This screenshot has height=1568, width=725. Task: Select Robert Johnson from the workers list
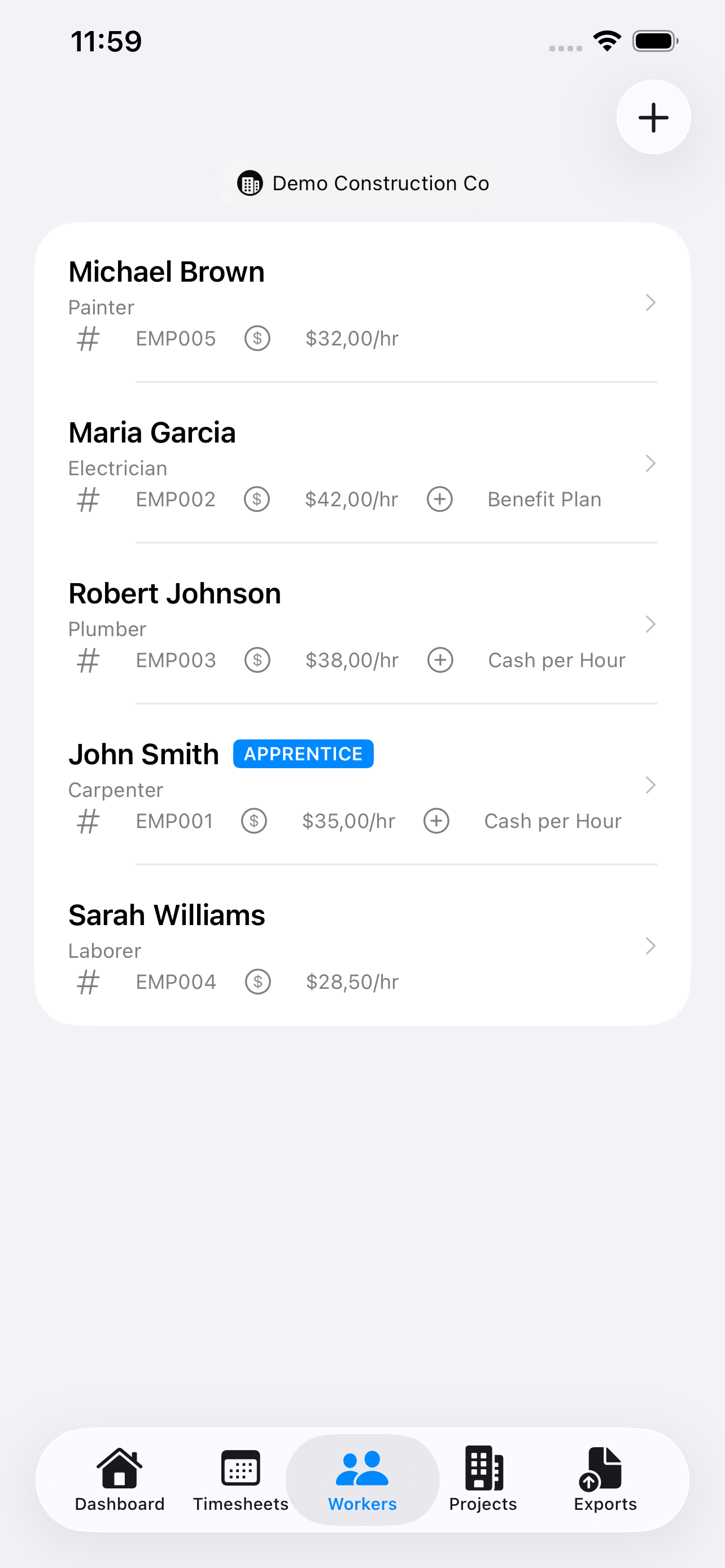click(x=361, y=624)
